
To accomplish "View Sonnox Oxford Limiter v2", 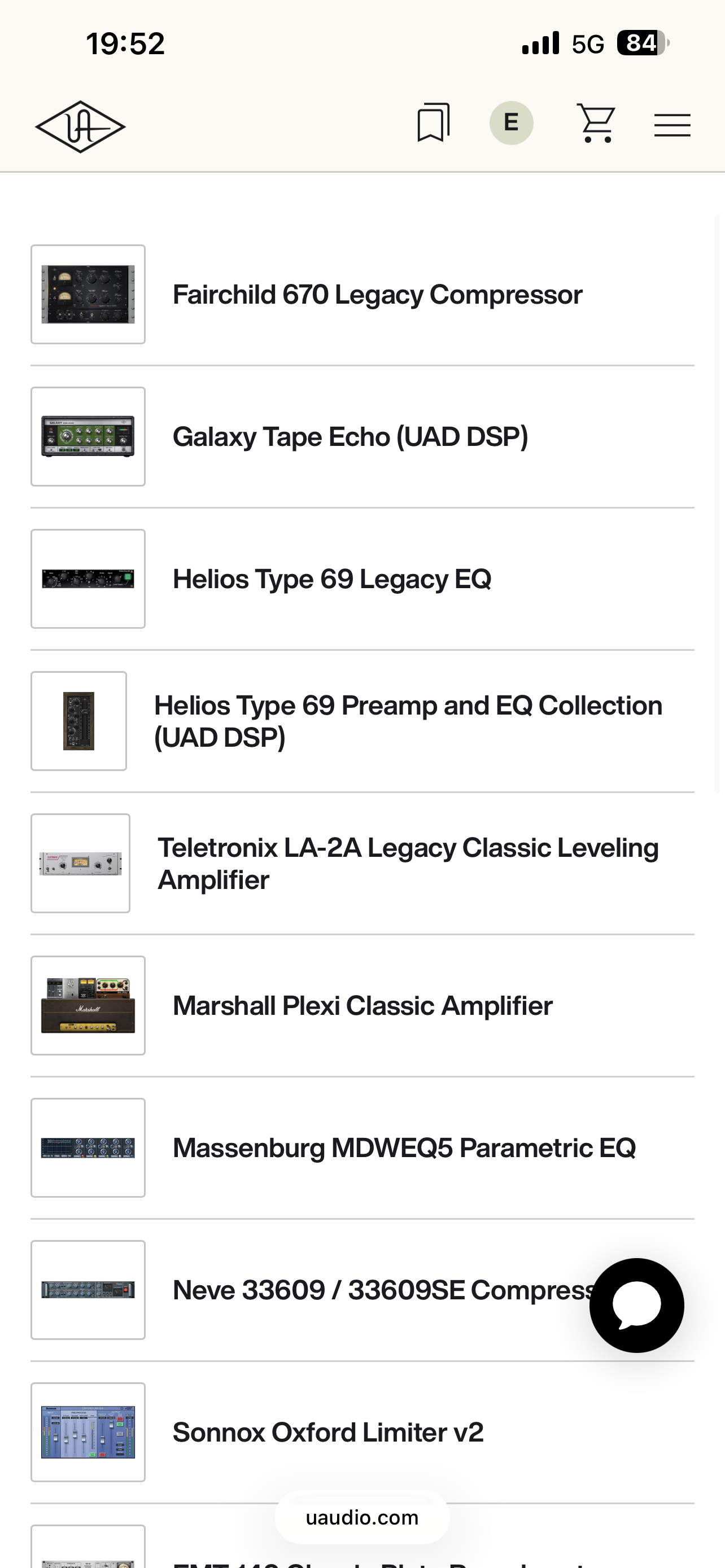I will 327,1433.
